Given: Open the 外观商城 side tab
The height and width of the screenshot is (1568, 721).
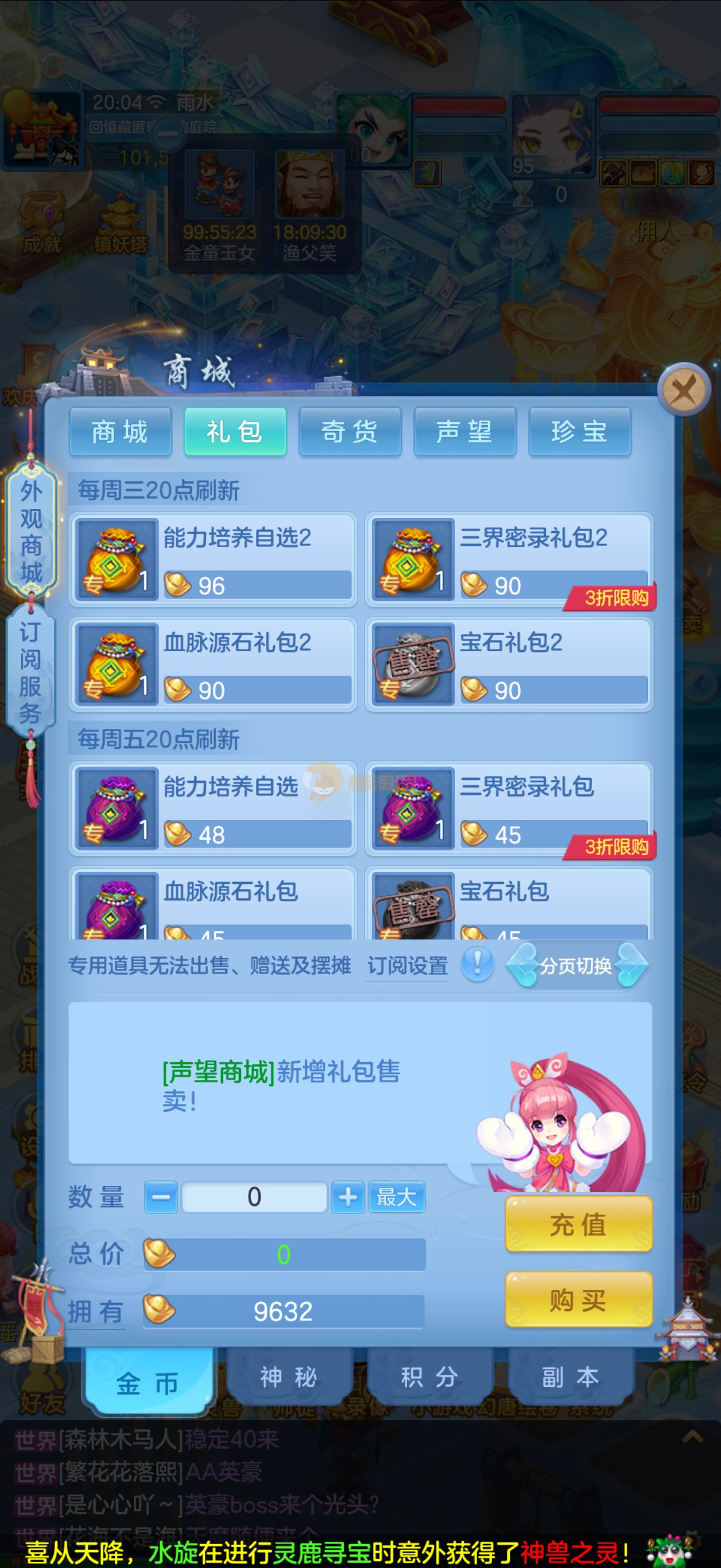Looking at the screenshot, I should pyautogui.click(x=31, y=531).
